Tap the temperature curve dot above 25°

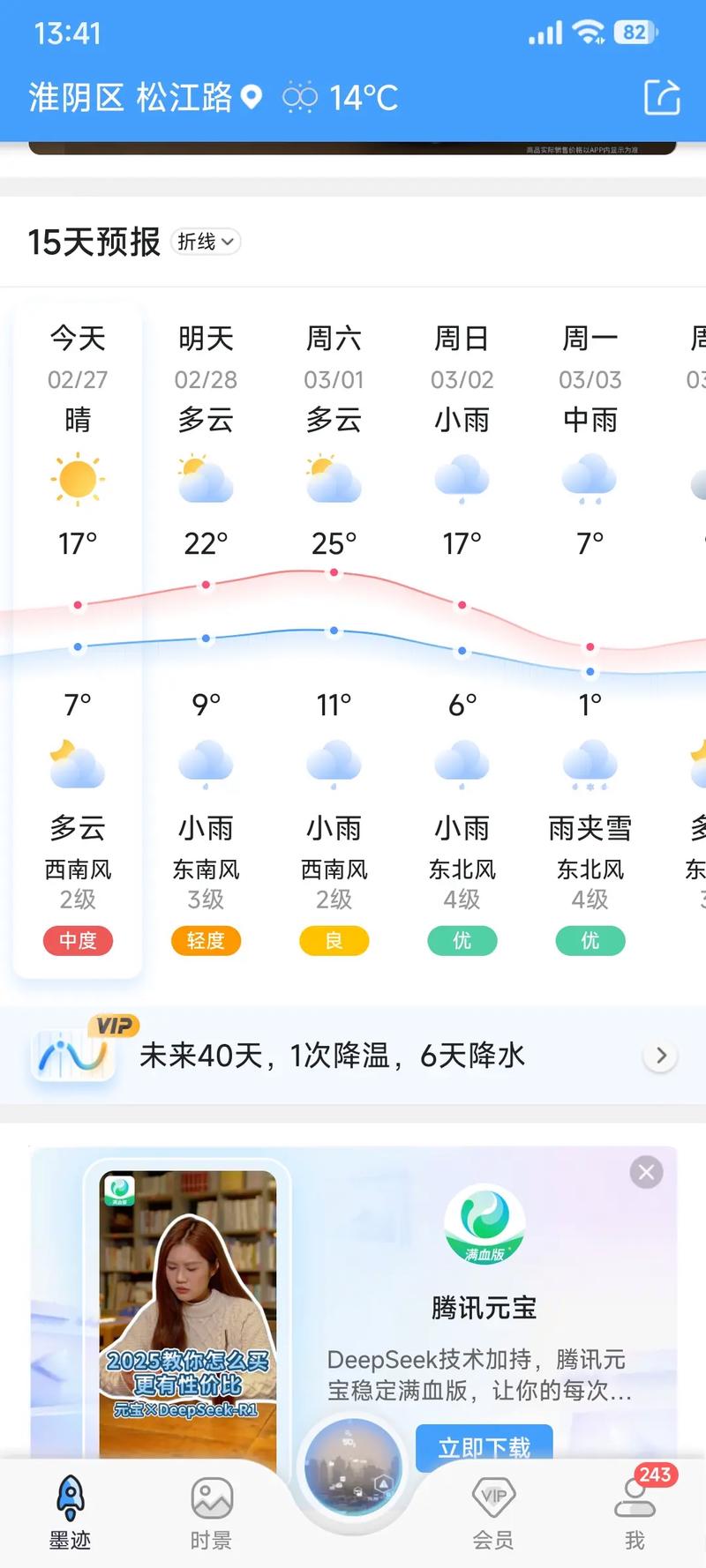click(x=334, y=571)
